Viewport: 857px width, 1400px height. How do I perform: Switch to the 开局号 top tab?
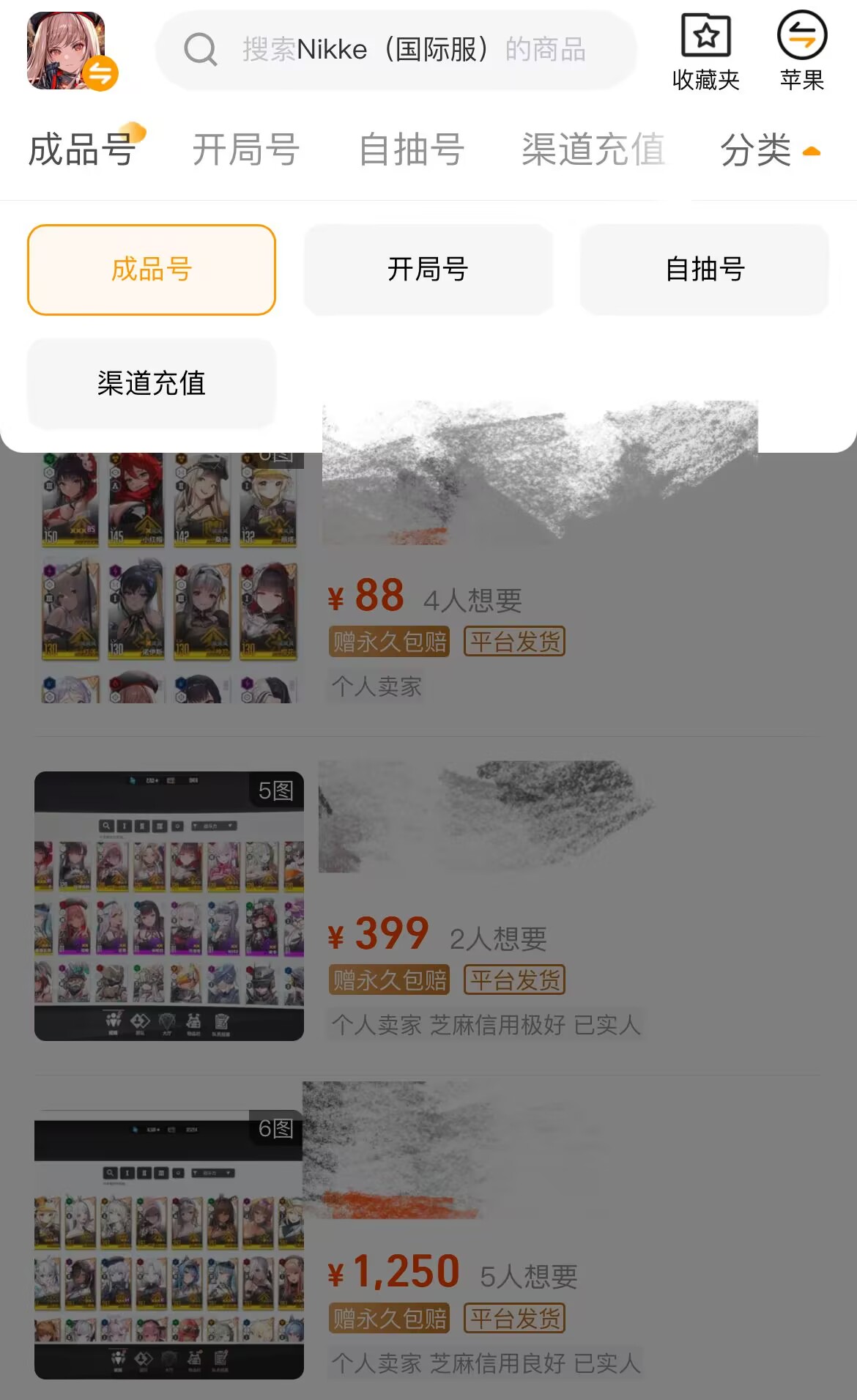246,149
